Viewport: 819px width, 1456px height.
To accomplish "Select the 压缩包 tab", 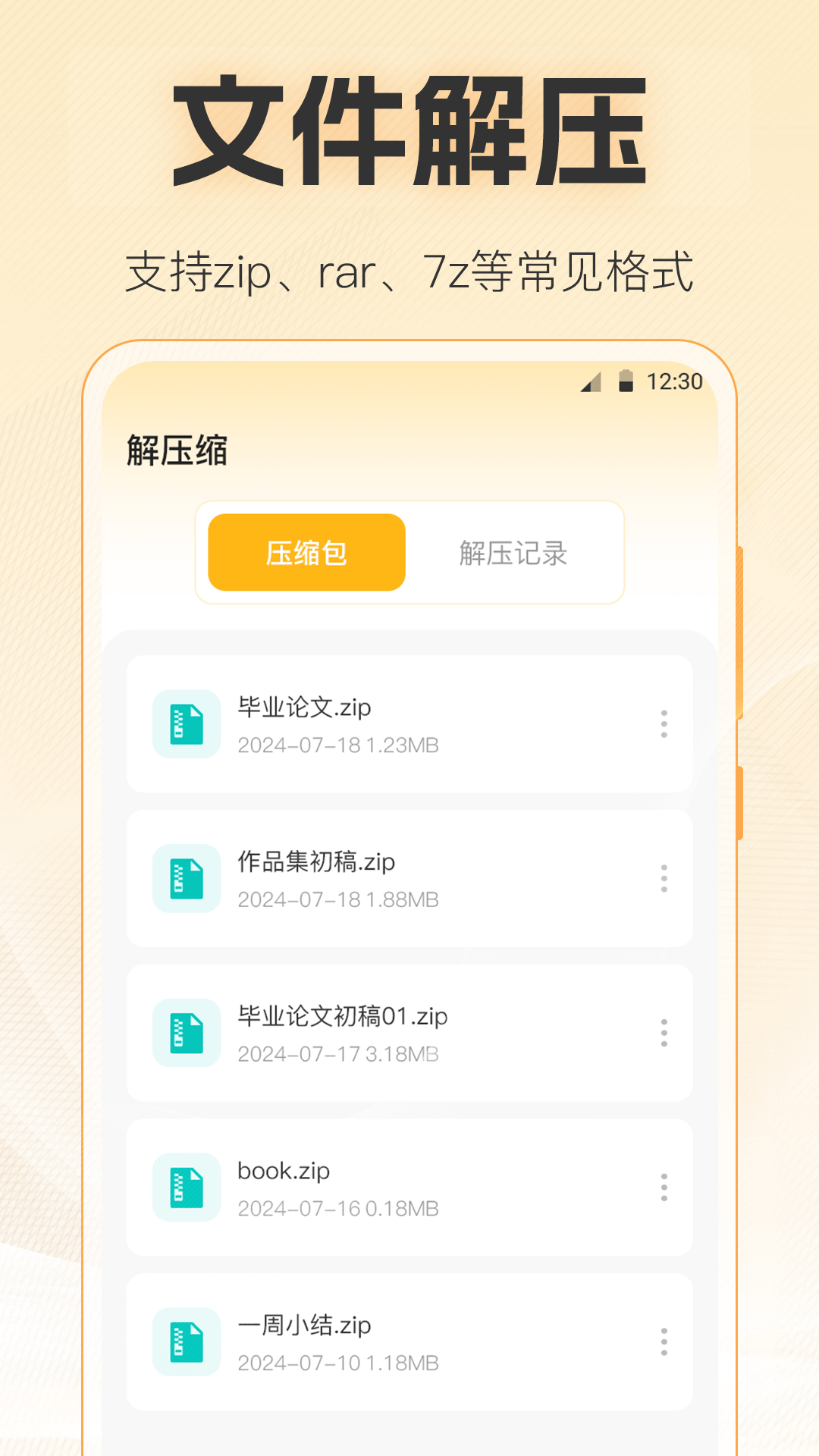I will pos(306,552).
